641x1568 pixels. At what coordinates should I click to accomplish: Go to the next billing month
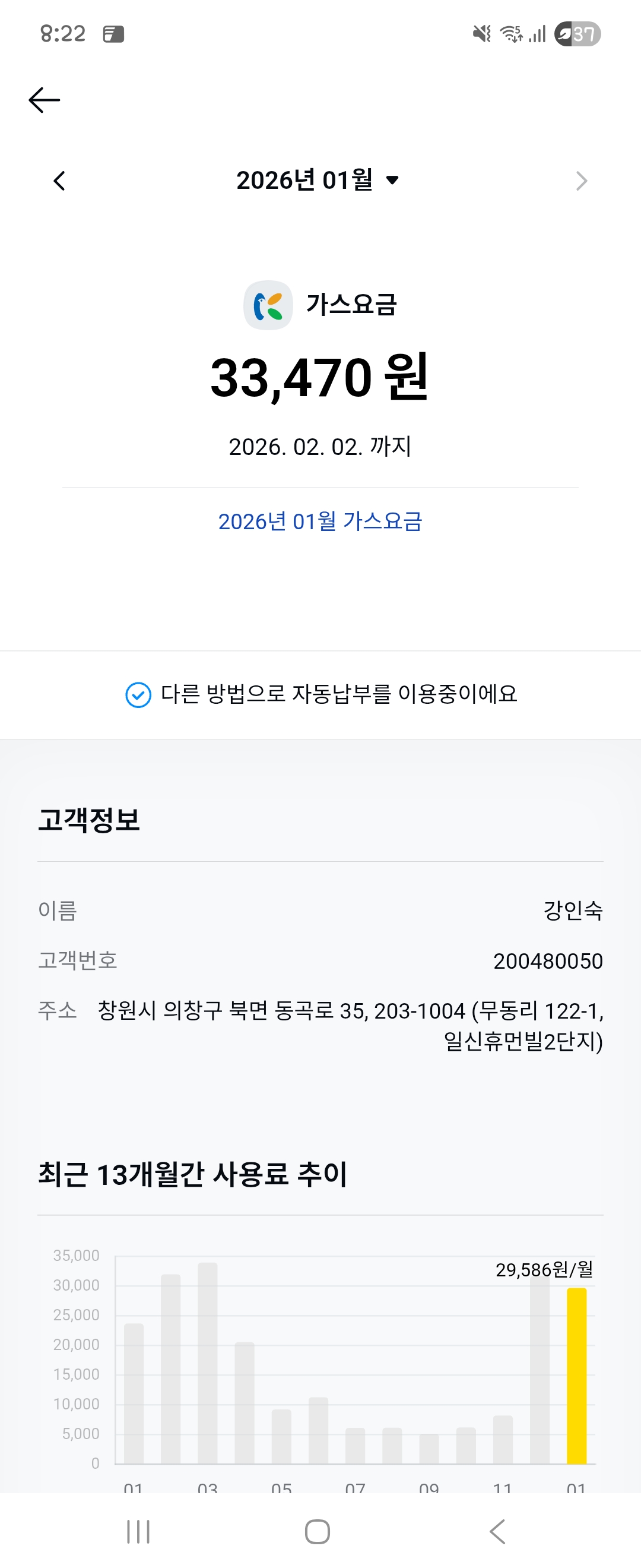pos(582,181)
